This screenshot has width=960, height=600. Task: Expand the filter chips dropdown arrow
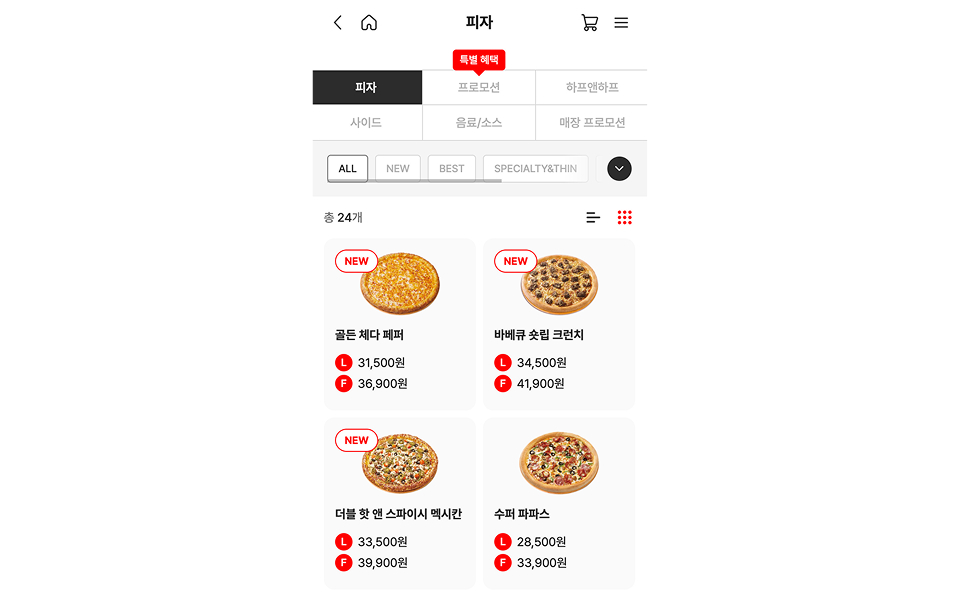(x=619, y=168)
